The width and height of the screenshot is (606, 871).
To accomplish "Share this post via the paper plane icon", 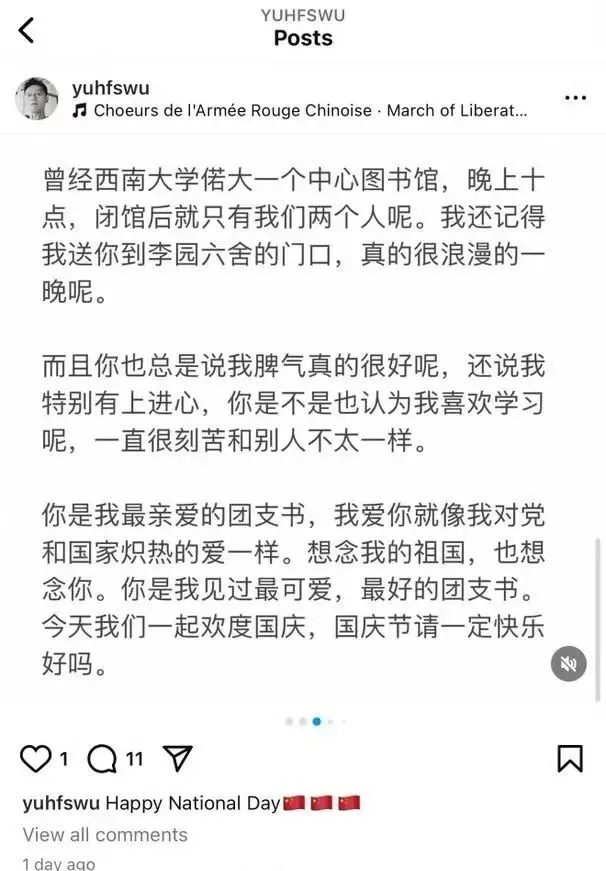I will [x=176, y=759].
